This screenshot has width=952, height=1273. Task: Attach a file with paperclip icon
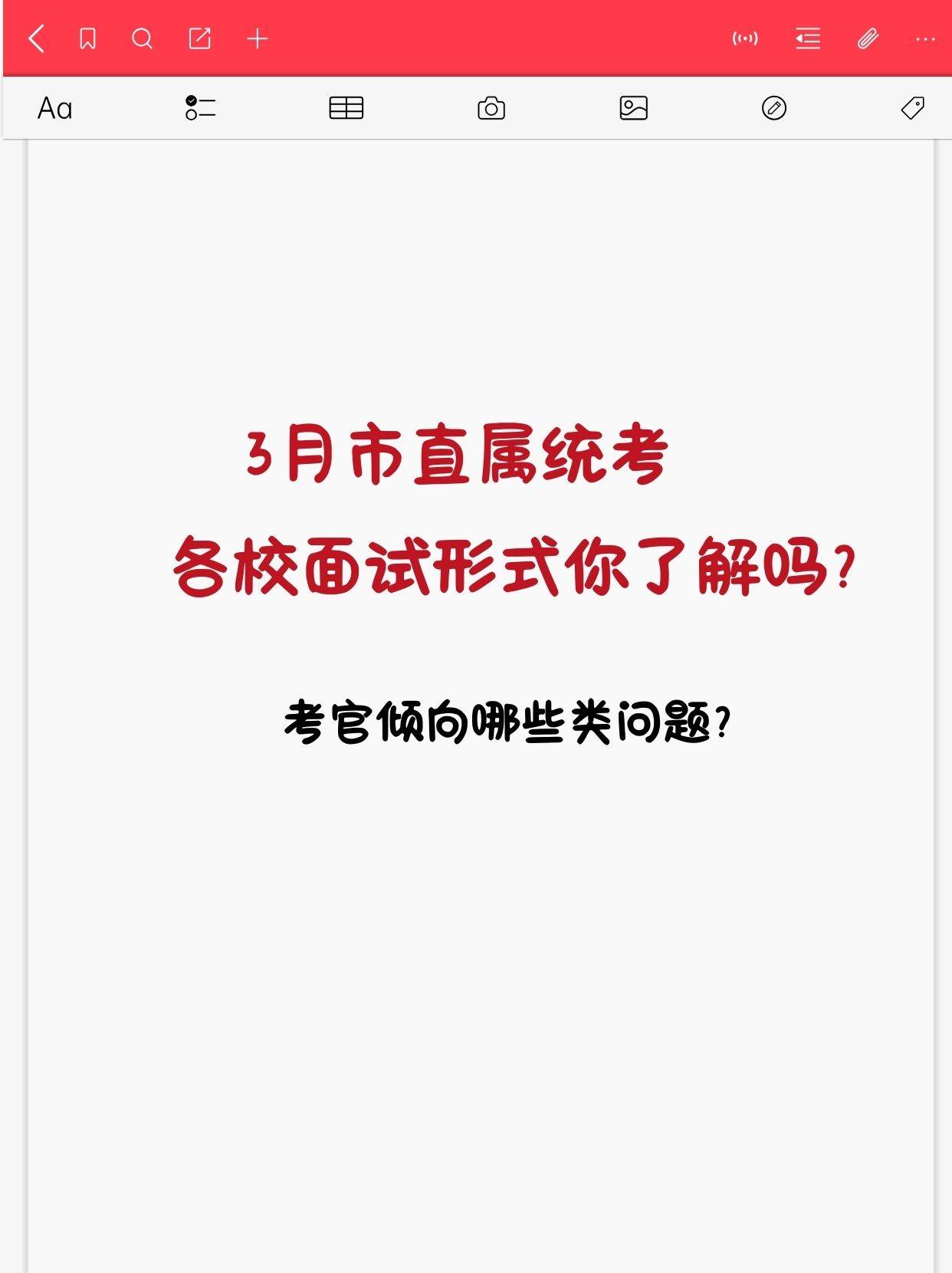pos(868,38)
